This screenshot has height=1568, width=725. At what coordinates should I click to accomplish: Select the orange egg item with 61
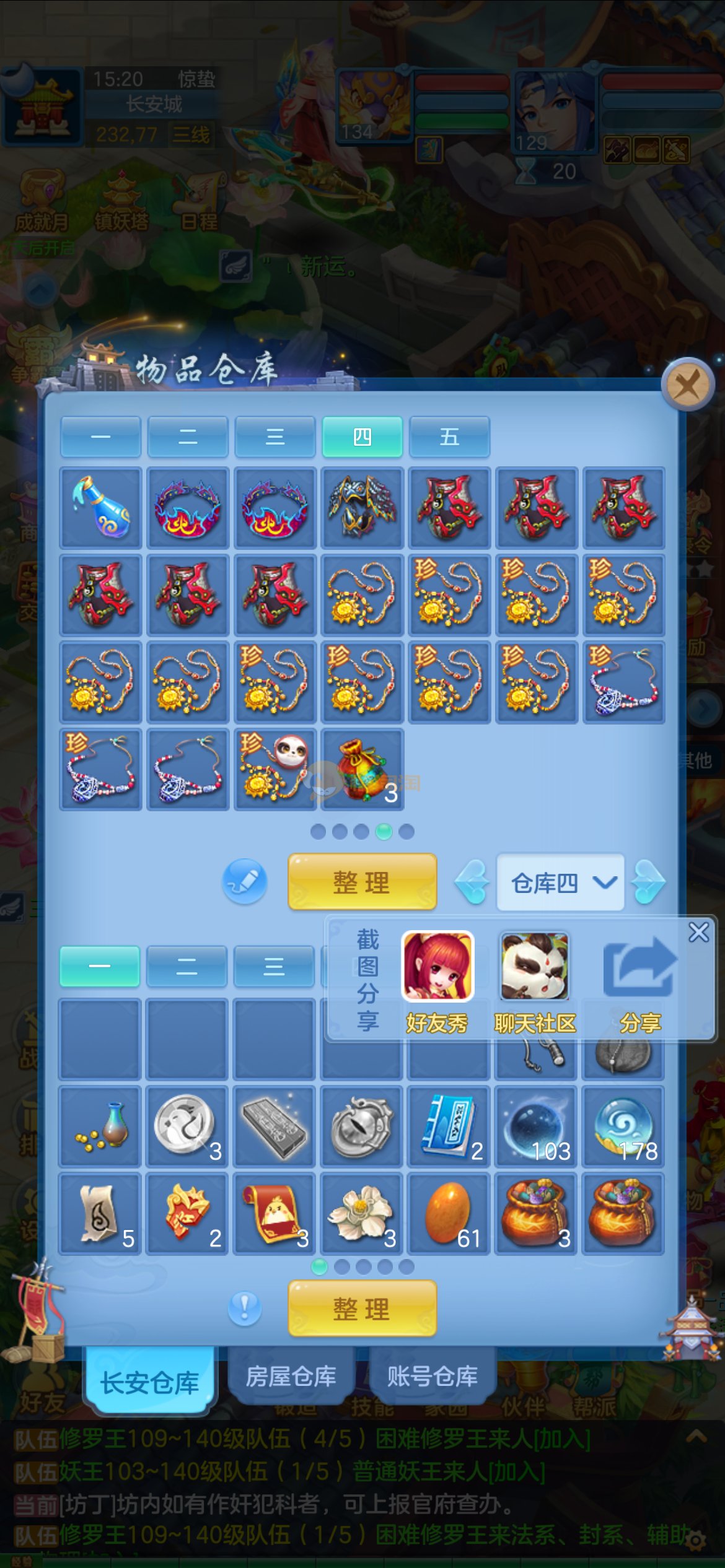point(449,1213)
